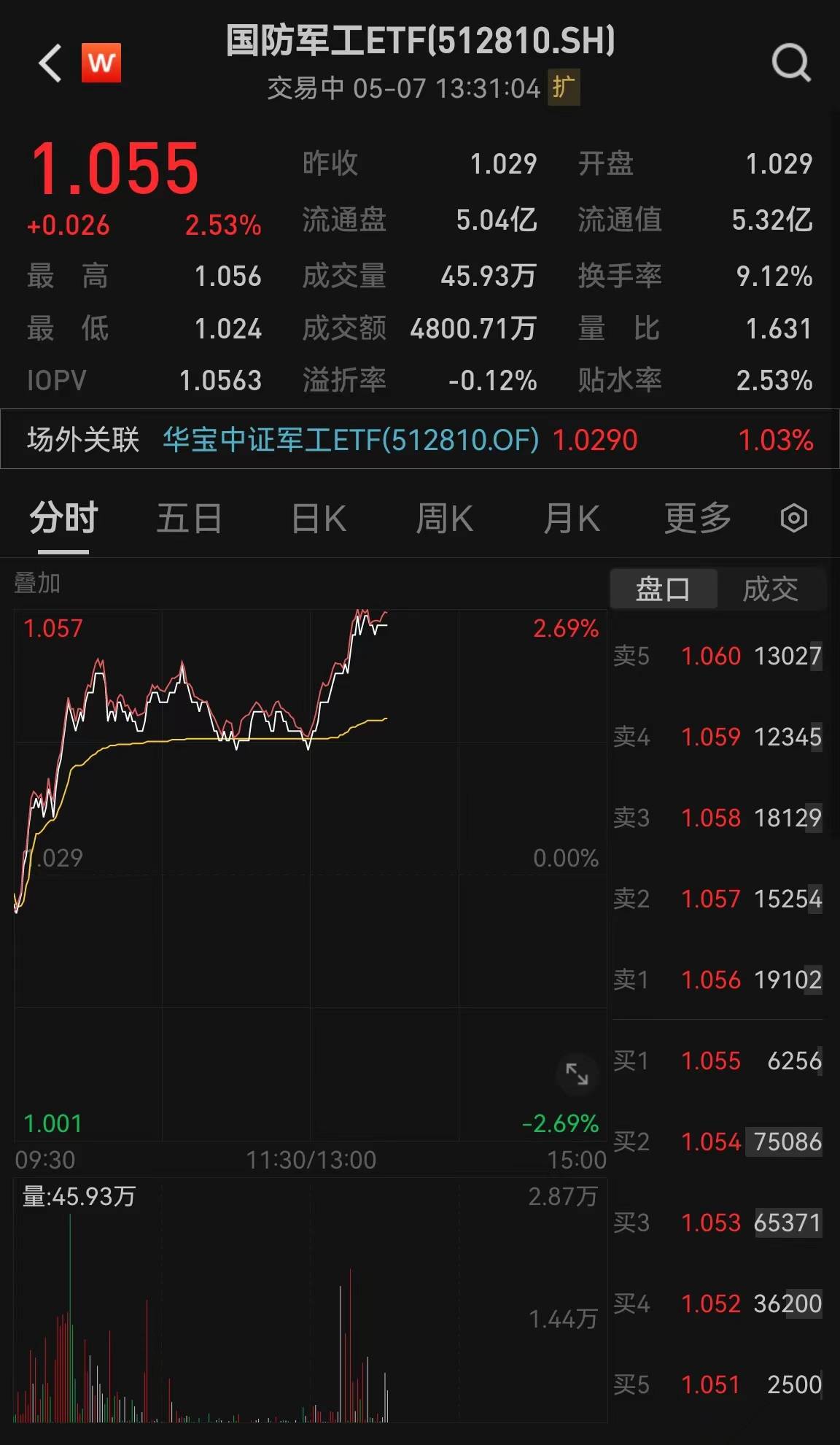Open search via the magnifier icon
The width and height of the screenshot is (840, 1445).
pyautogui.click(x=792, y=63)
